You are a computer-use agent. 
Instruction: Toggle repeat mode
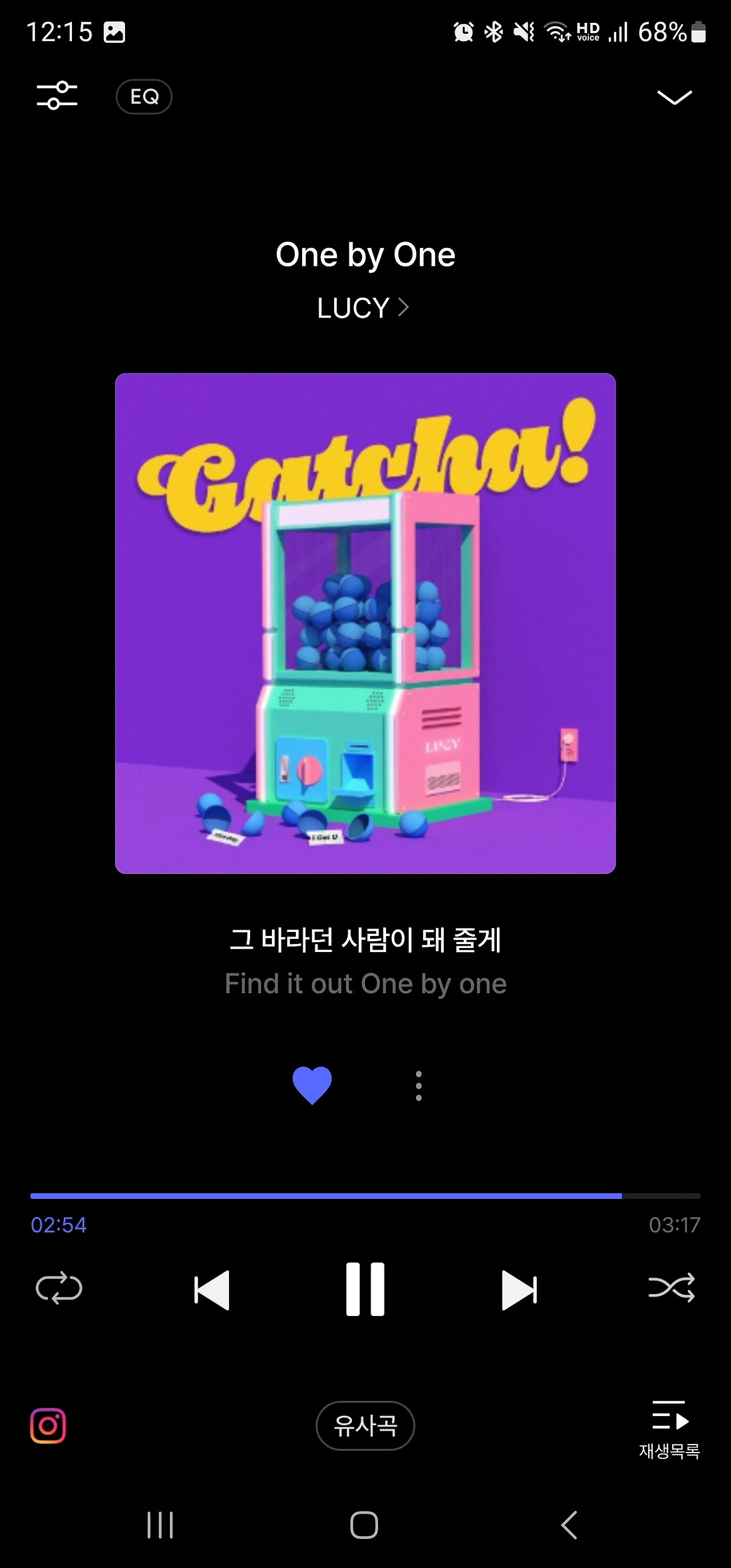(59, 1289)
